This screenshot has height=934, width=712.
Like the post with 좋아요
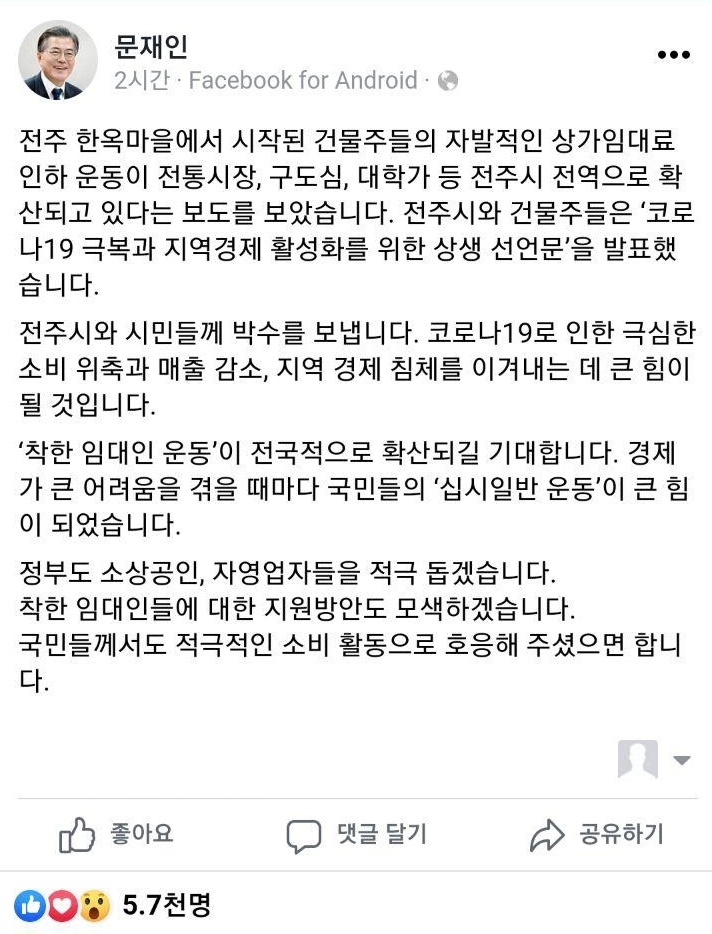[x=117, y=834]
